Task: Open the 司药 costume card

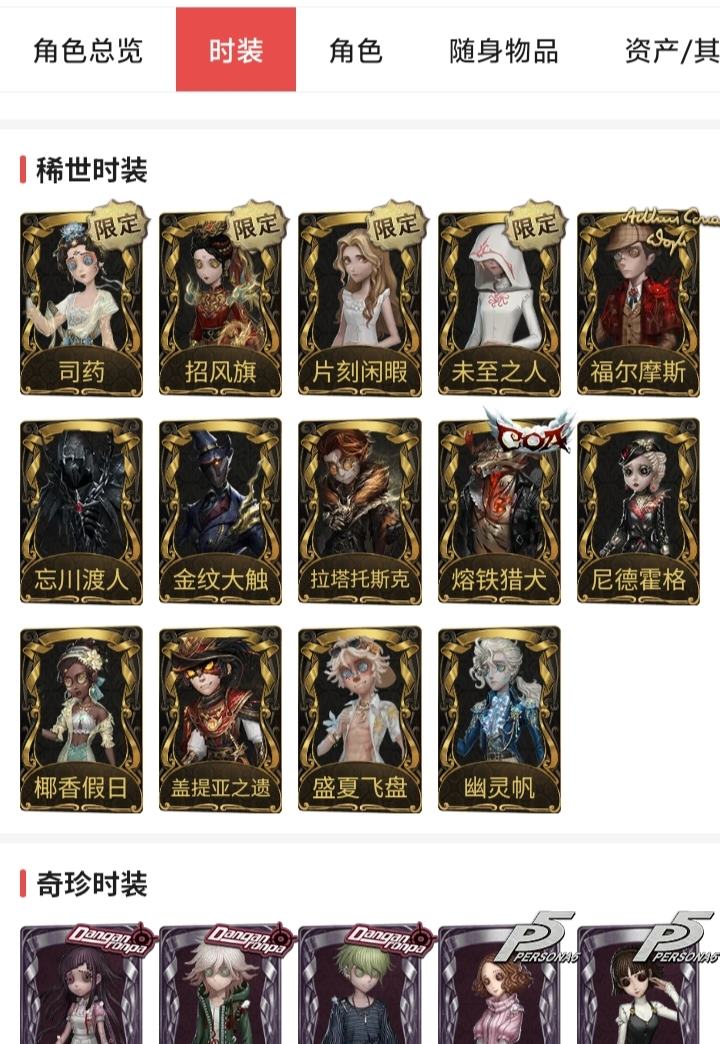Action: click(x=81, y=304)
